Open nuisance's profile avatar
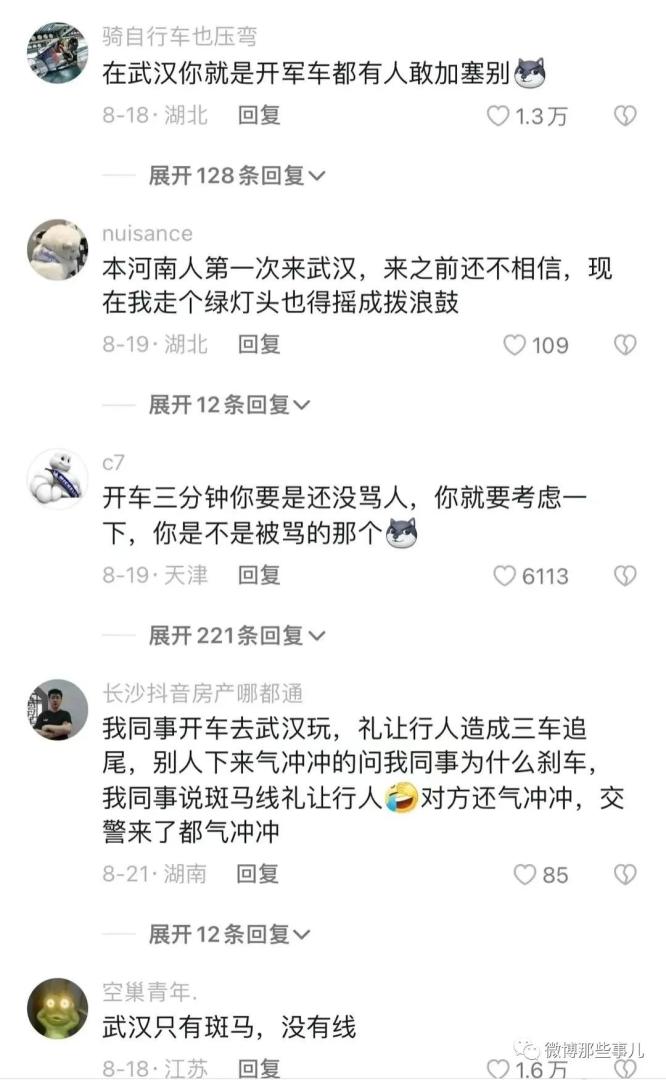The height and width of the screenshot is (1080, 666). (57, 249)
